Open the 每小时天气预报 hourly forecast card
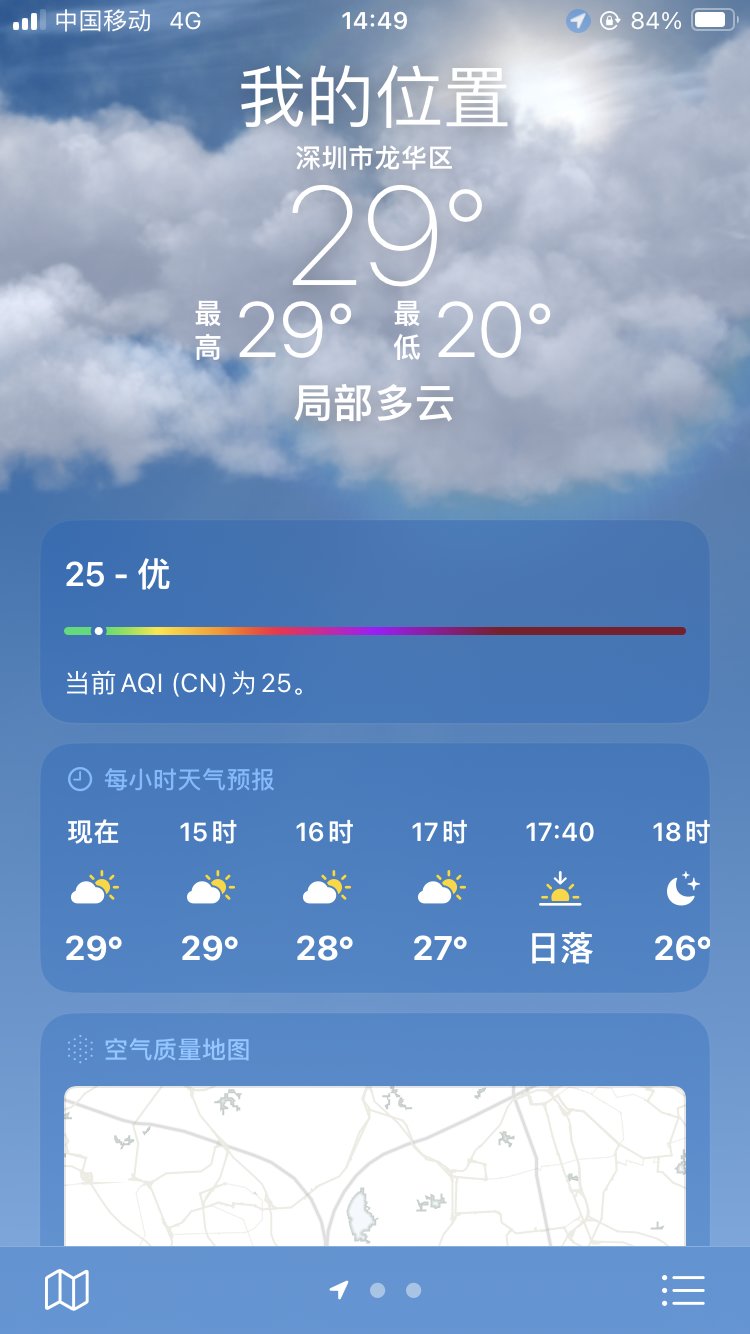This screenshot has height=1334, width=750. [374, 867]
